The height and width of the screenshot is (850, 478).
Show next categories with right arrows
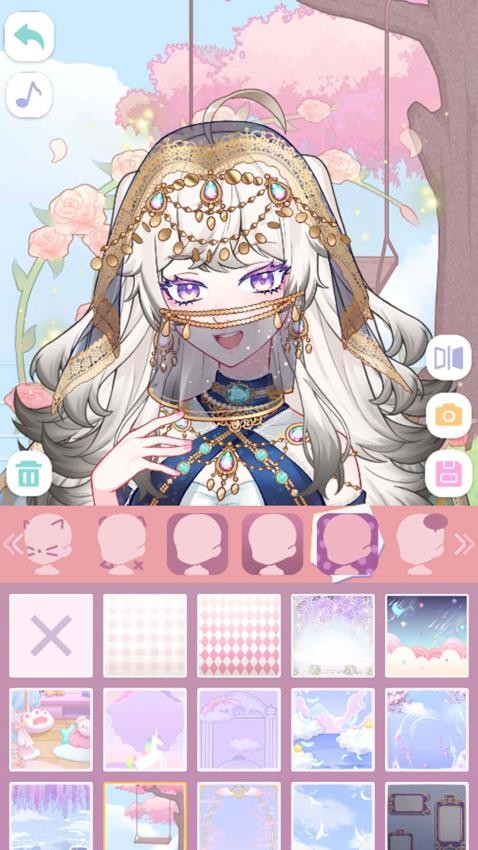pos(464,544)
